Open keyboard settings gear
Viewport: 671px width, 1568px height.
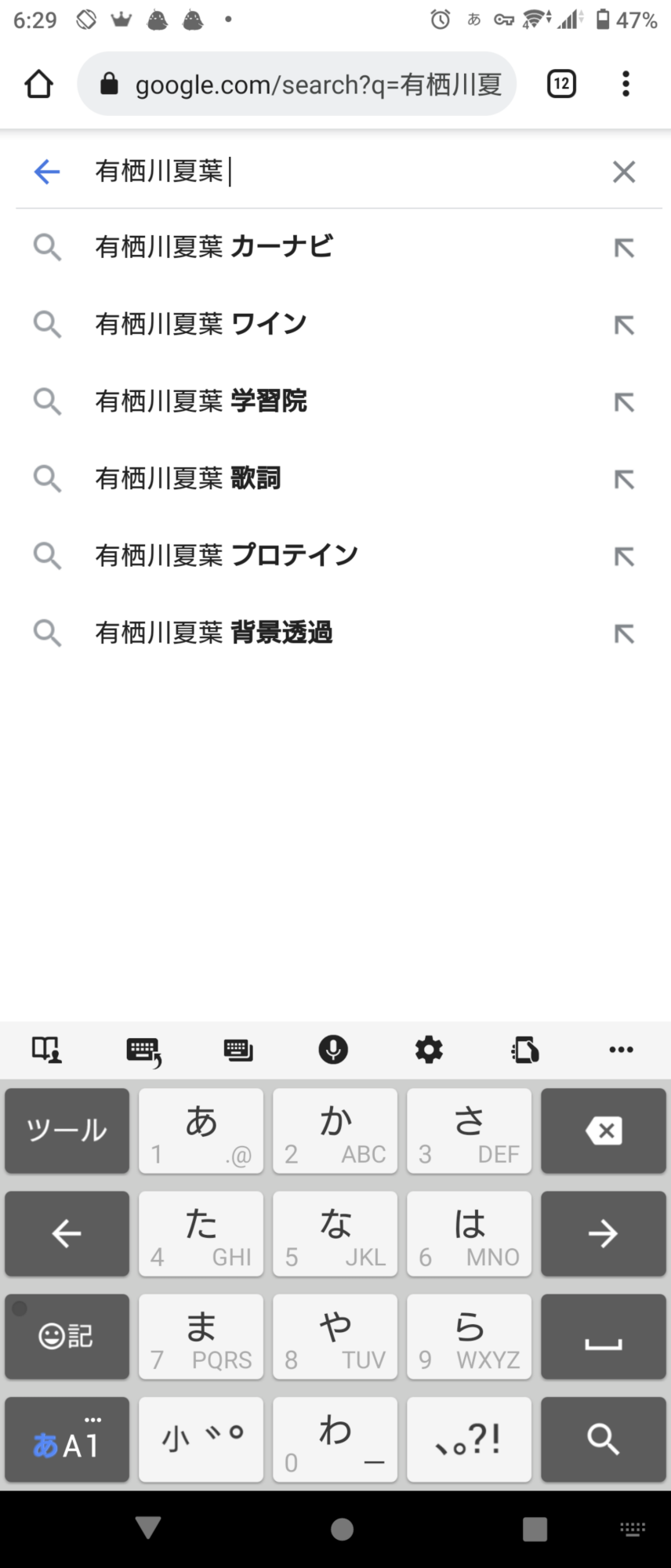pyautogui.click(x=429, y=1049)
